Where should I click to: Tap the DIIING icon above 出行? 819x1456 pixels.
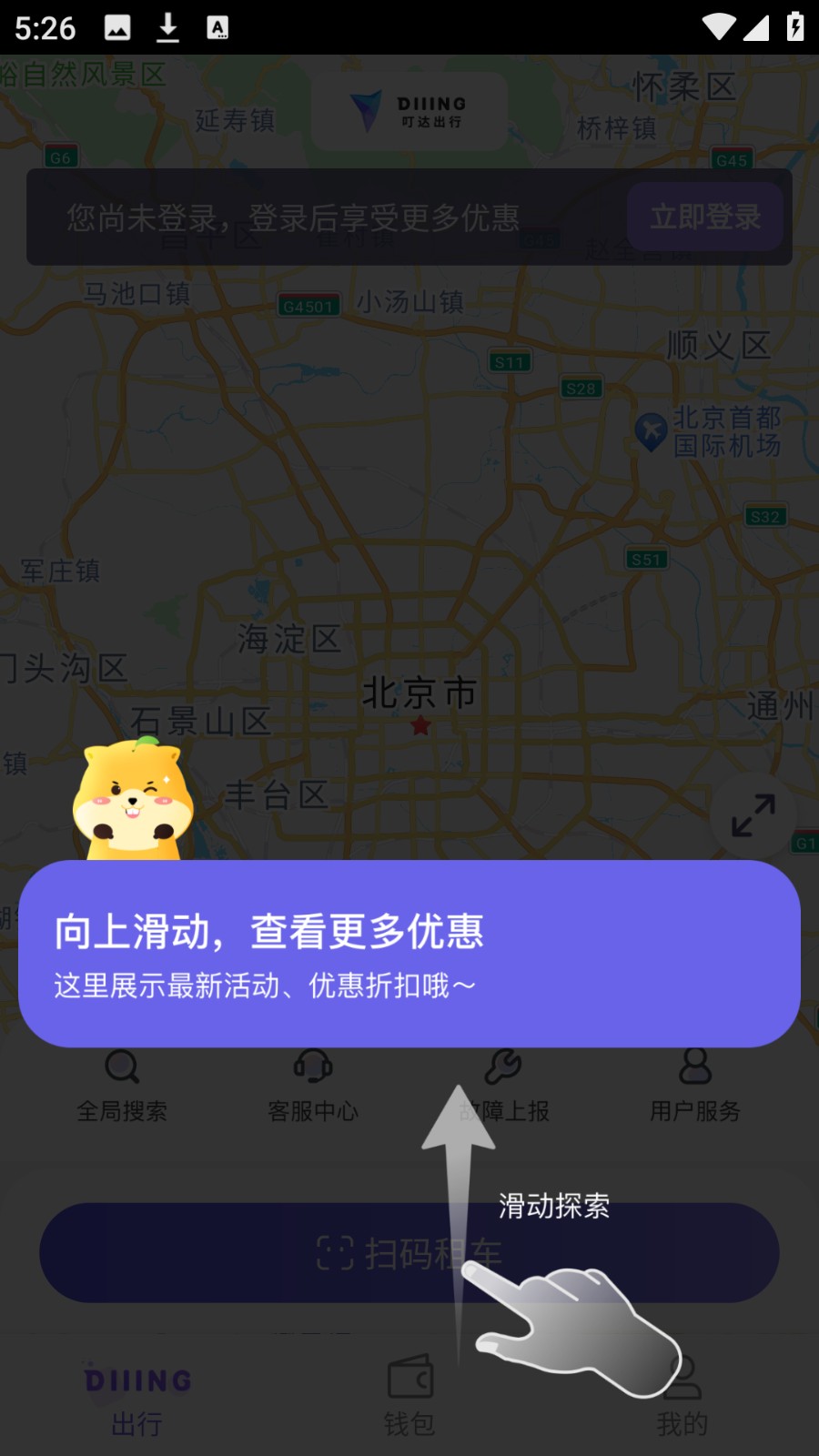(x=135, y=1380)
